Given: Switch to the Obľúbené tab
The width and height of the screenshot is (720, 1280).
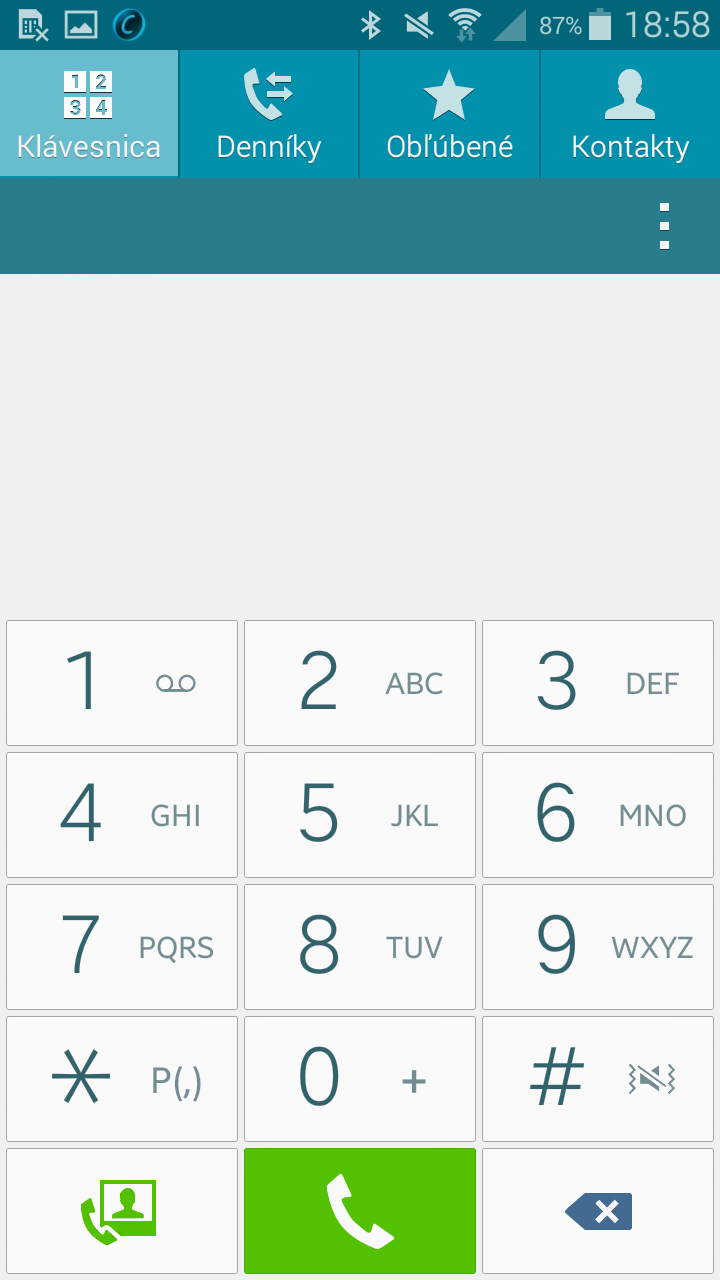Looking at the screenshot, I should (449, 114).
